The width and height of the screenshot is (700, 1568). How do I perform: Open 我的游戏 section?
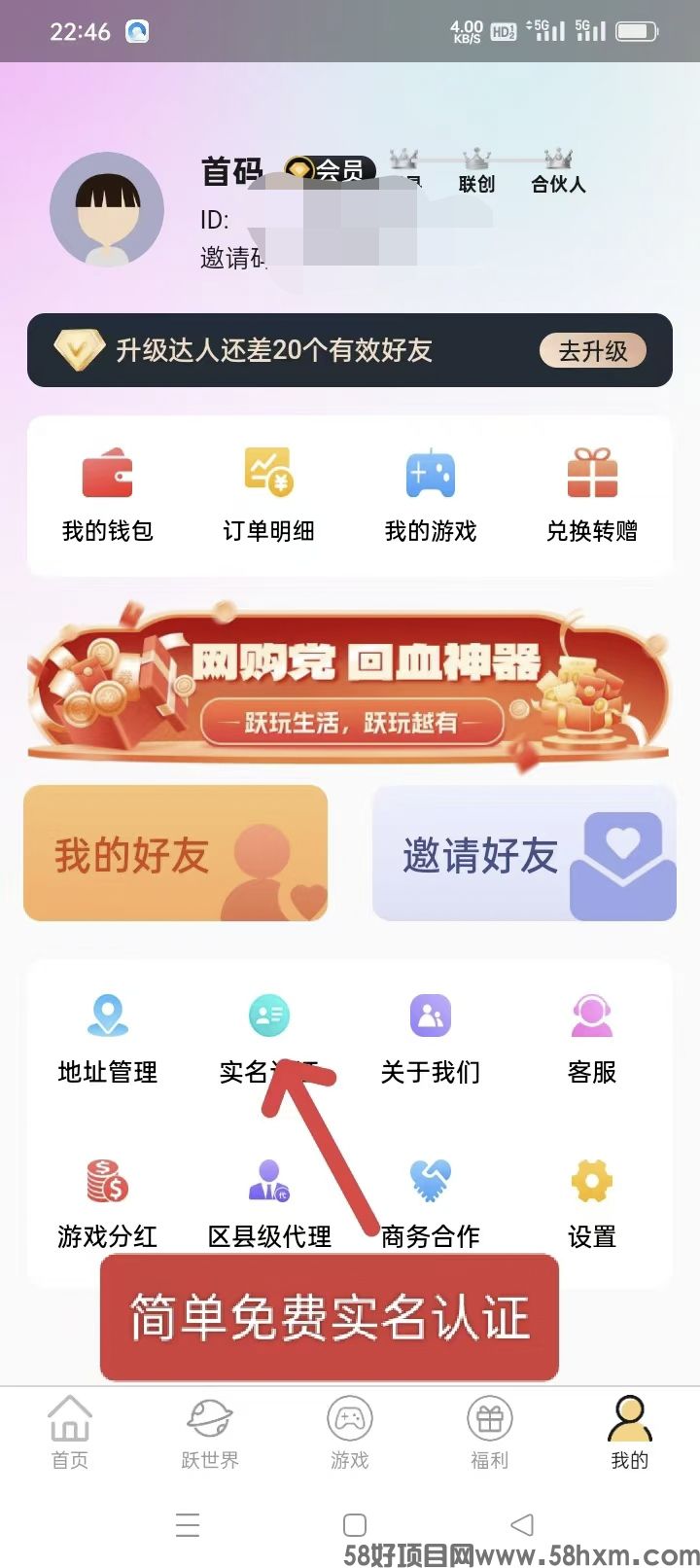(430, 496)
